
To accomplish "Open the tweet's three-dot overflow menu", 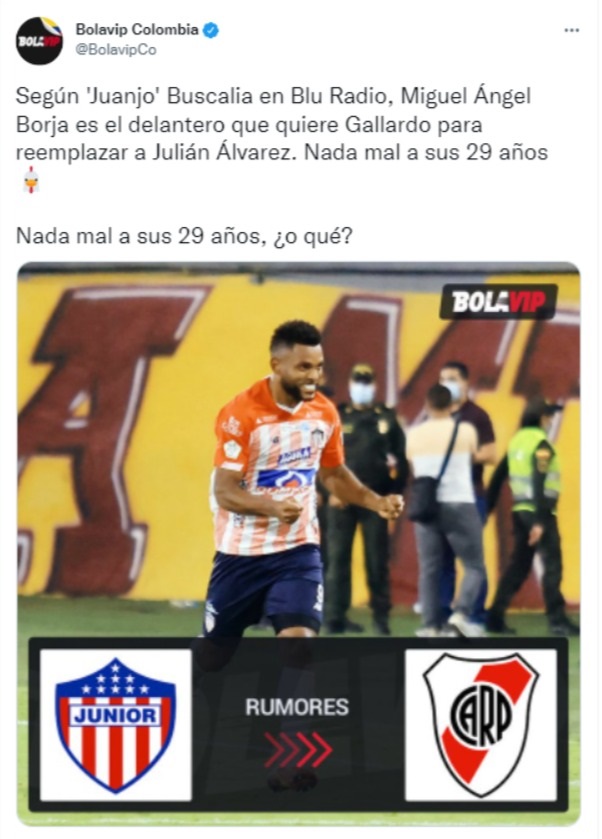I will pos(571,30).
